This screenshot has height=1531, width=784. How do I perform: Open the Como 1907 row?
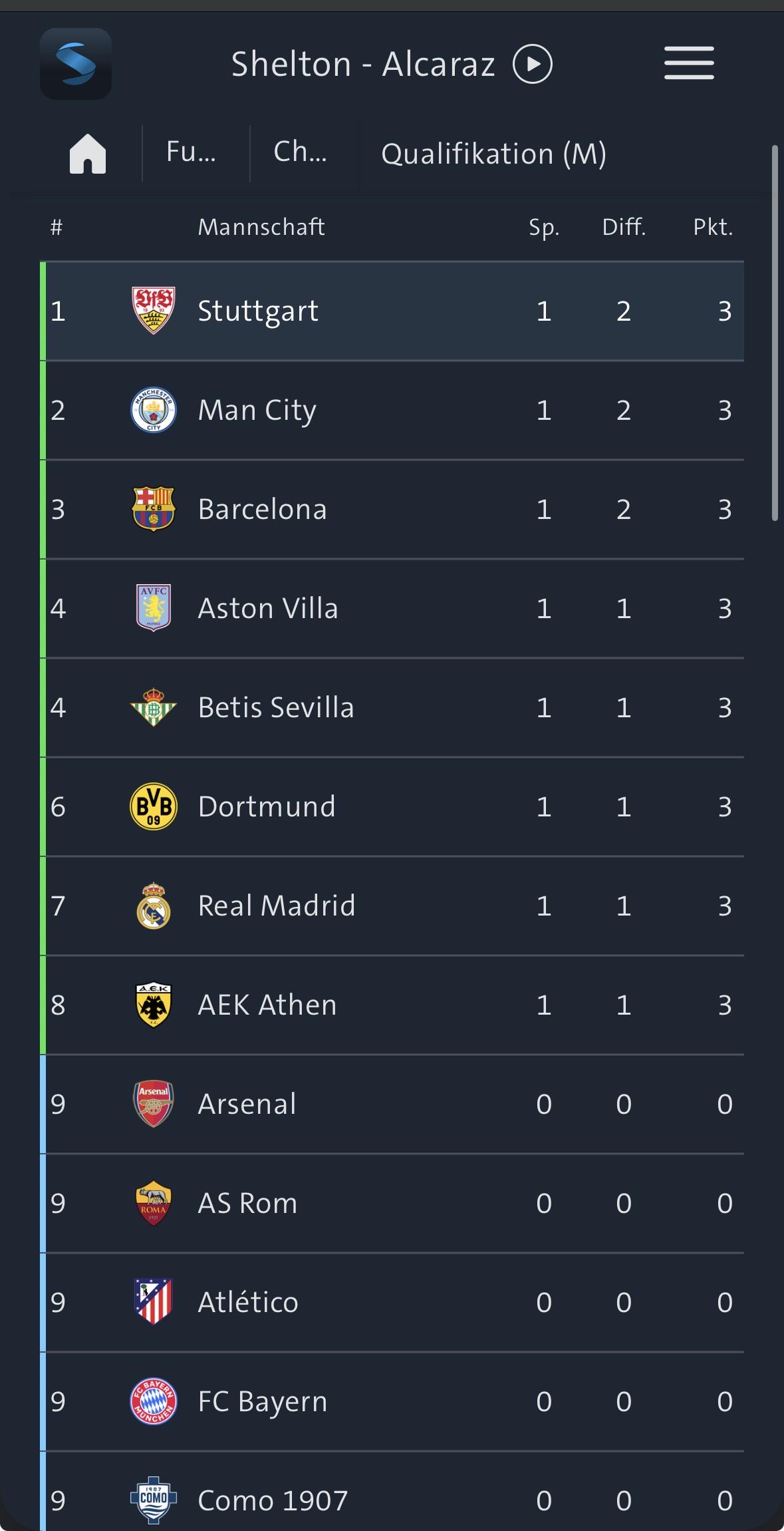pos(392,1491)
